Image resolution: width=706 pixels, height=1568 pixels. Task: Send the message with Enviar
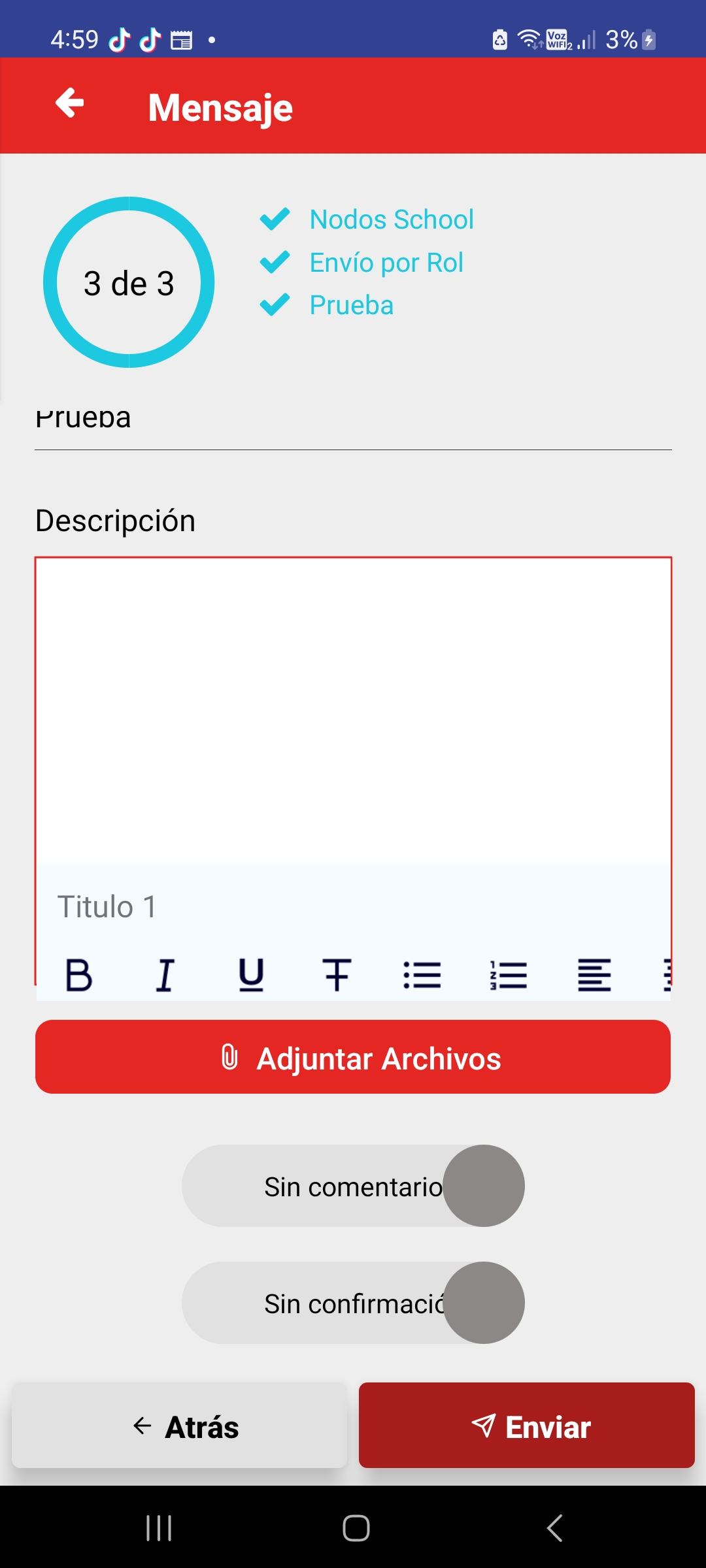click(526, 1426)
